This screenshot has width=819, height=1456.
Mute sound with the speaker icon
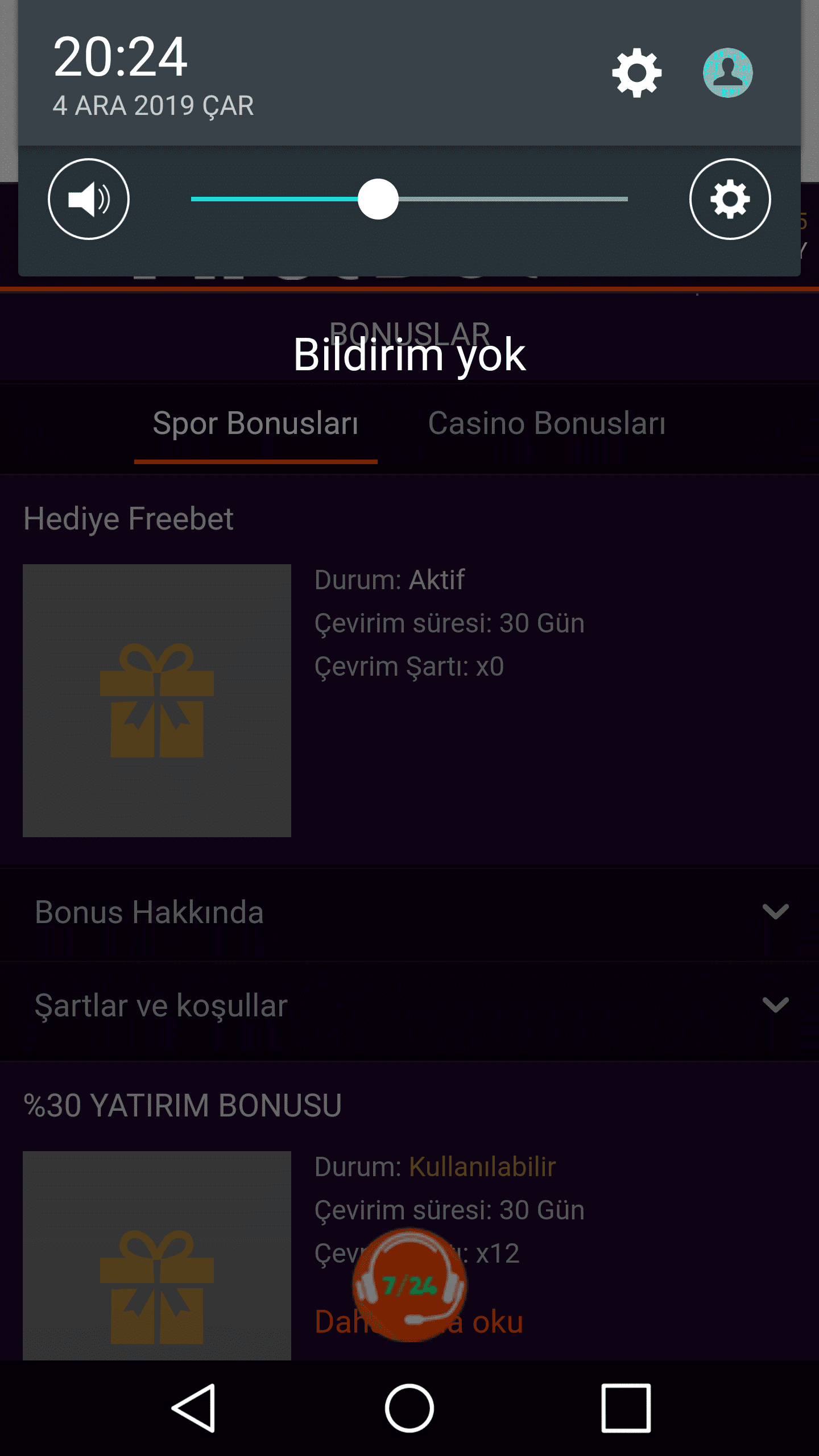click(89, 199)
